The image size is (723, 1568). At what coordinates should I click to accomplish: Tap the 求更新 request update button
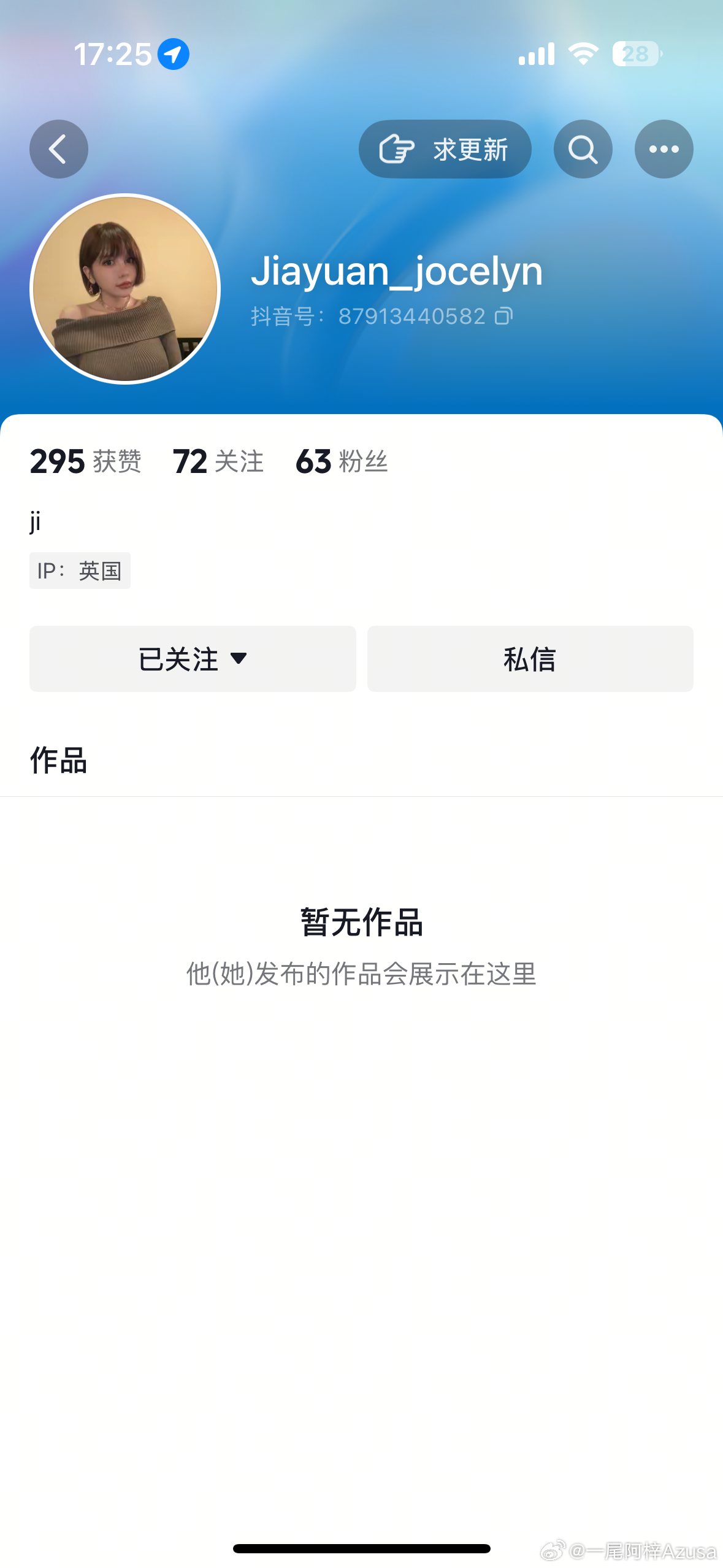tap(445, 149)
